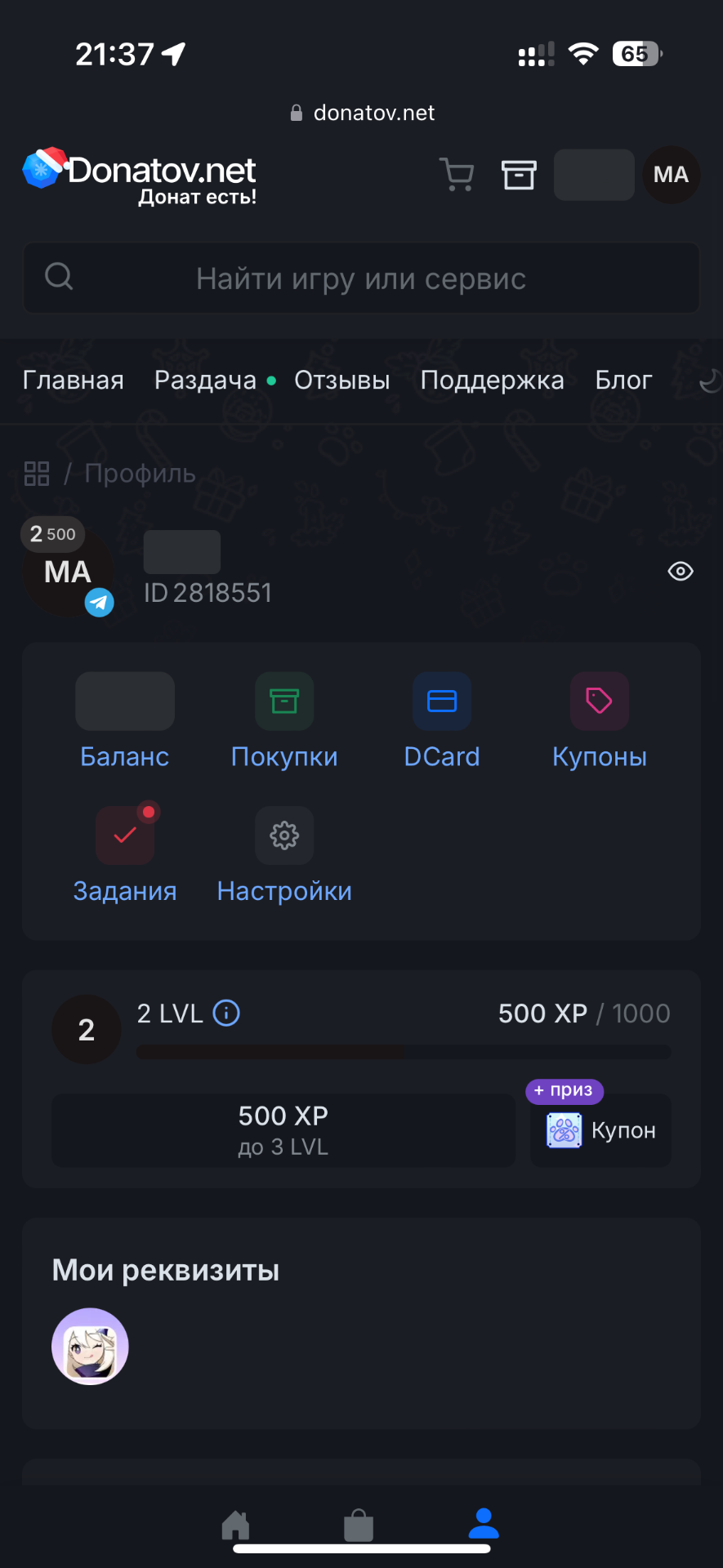Open the purchases box icon in header
Viewport: 723px width, 1568px height.
coord(518,175)
